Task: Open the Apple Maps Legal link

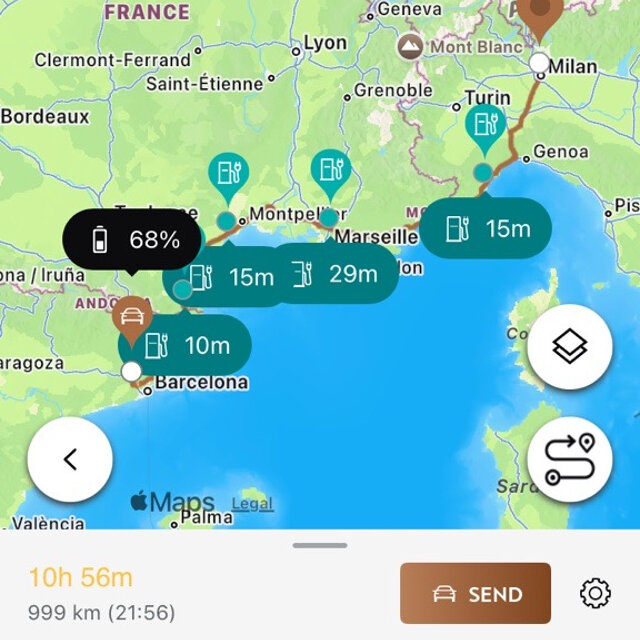Action: [x=251, y=504]
